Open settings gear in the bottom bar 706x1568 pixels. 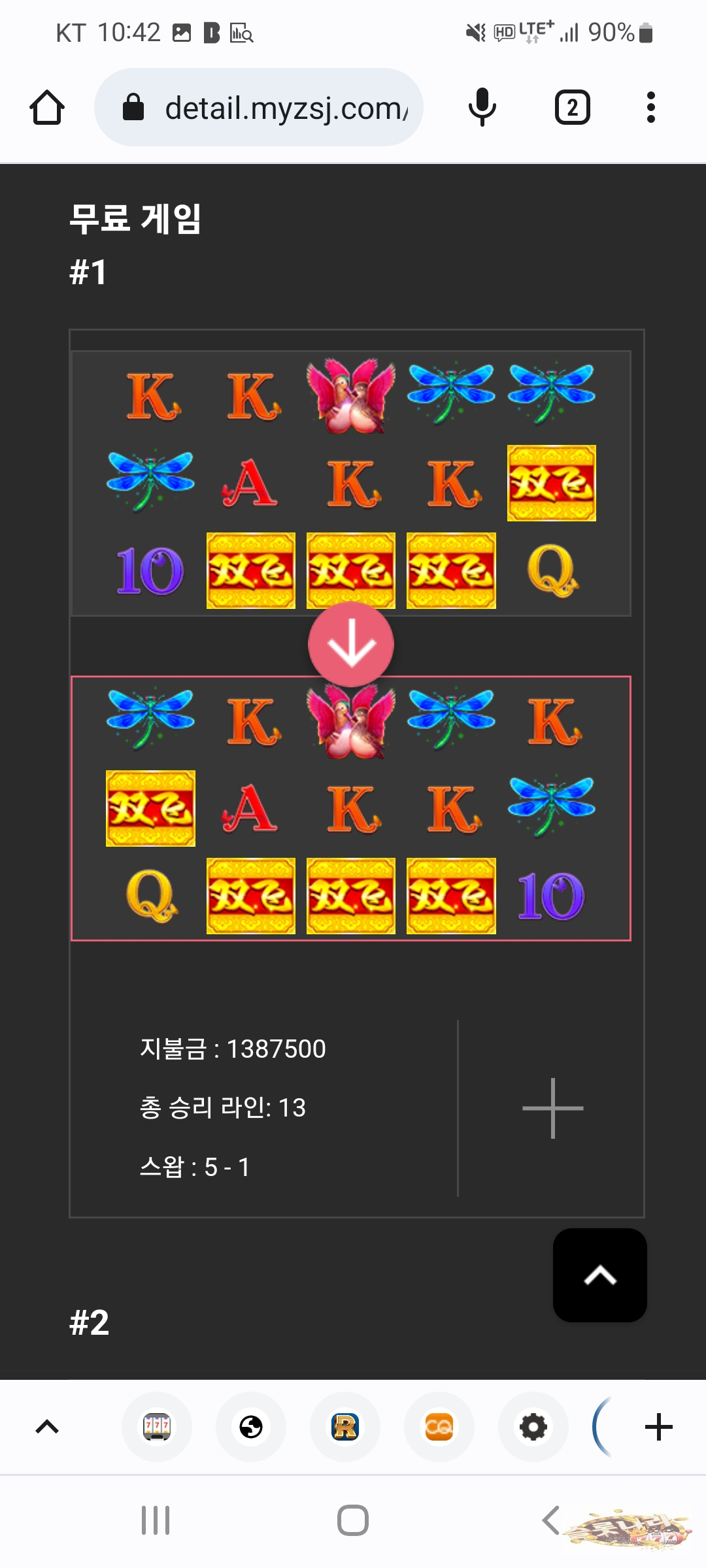pos(533,1427)
